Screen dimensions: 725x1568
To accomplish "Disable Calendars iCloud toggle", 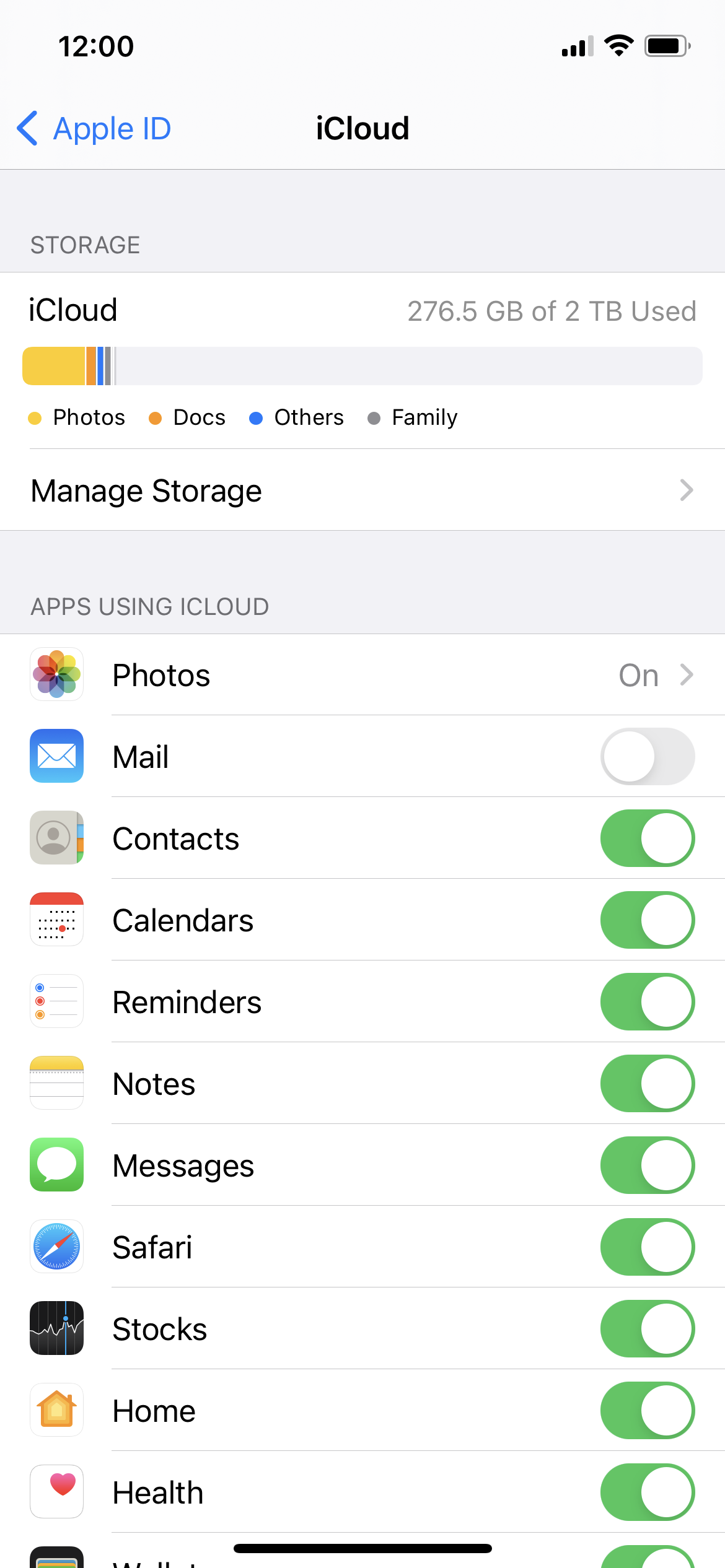I will pos(647,920).
